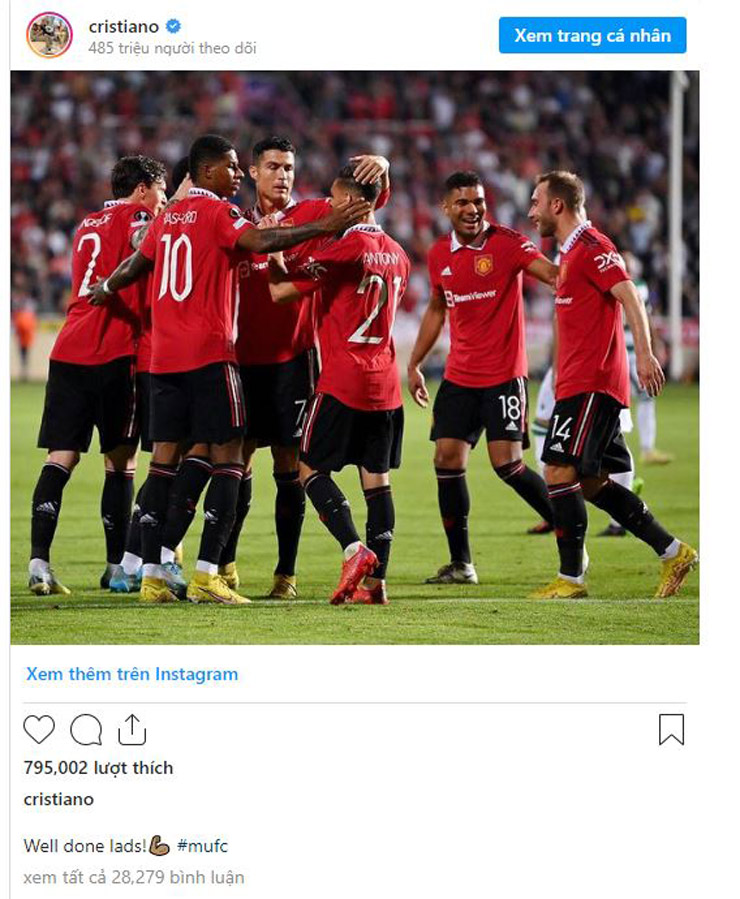Open cristiano's profile avatar
Image resolution: width=740 pixels, height=899 pixels.
point(49,35)
